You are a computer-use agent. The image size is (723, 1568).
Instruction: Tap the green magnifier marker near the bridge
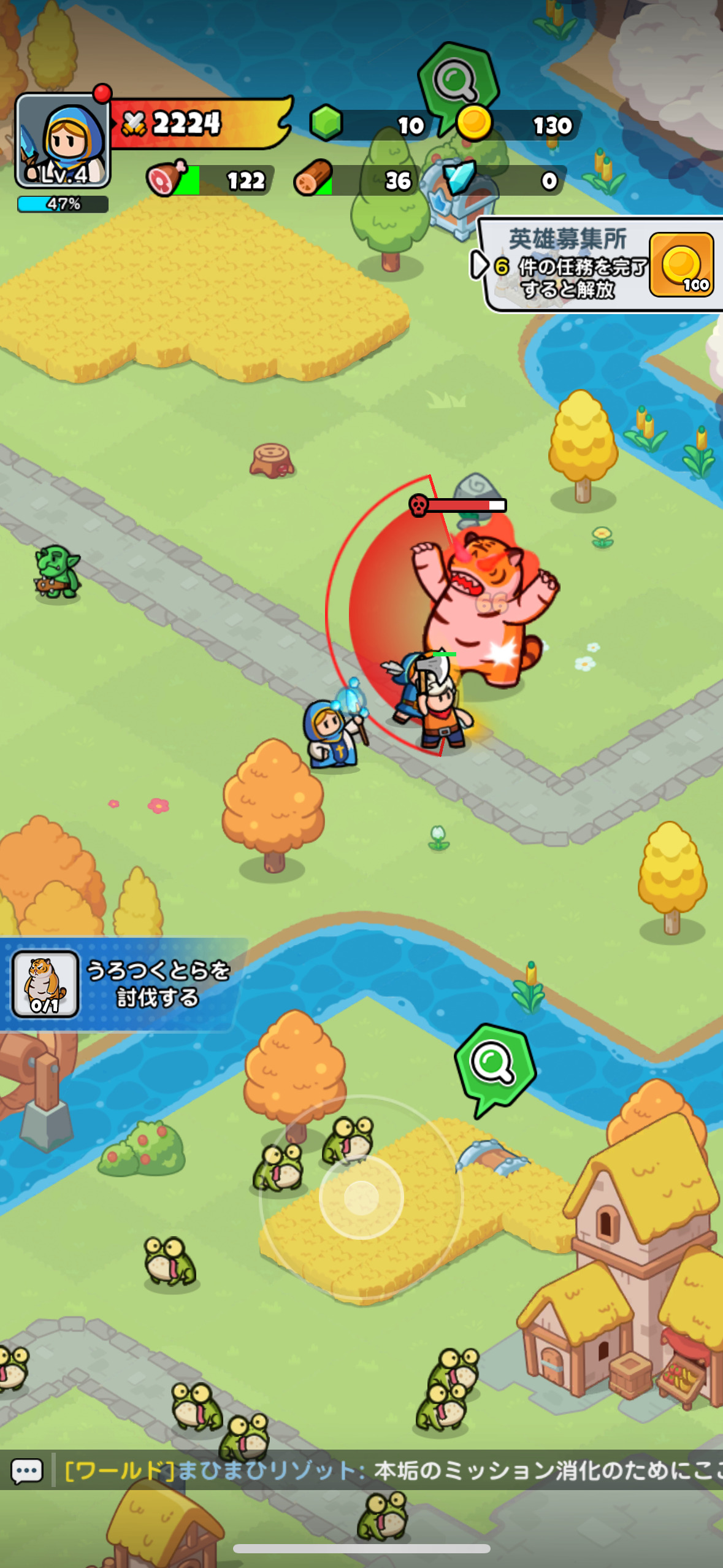click(494, 1065)
